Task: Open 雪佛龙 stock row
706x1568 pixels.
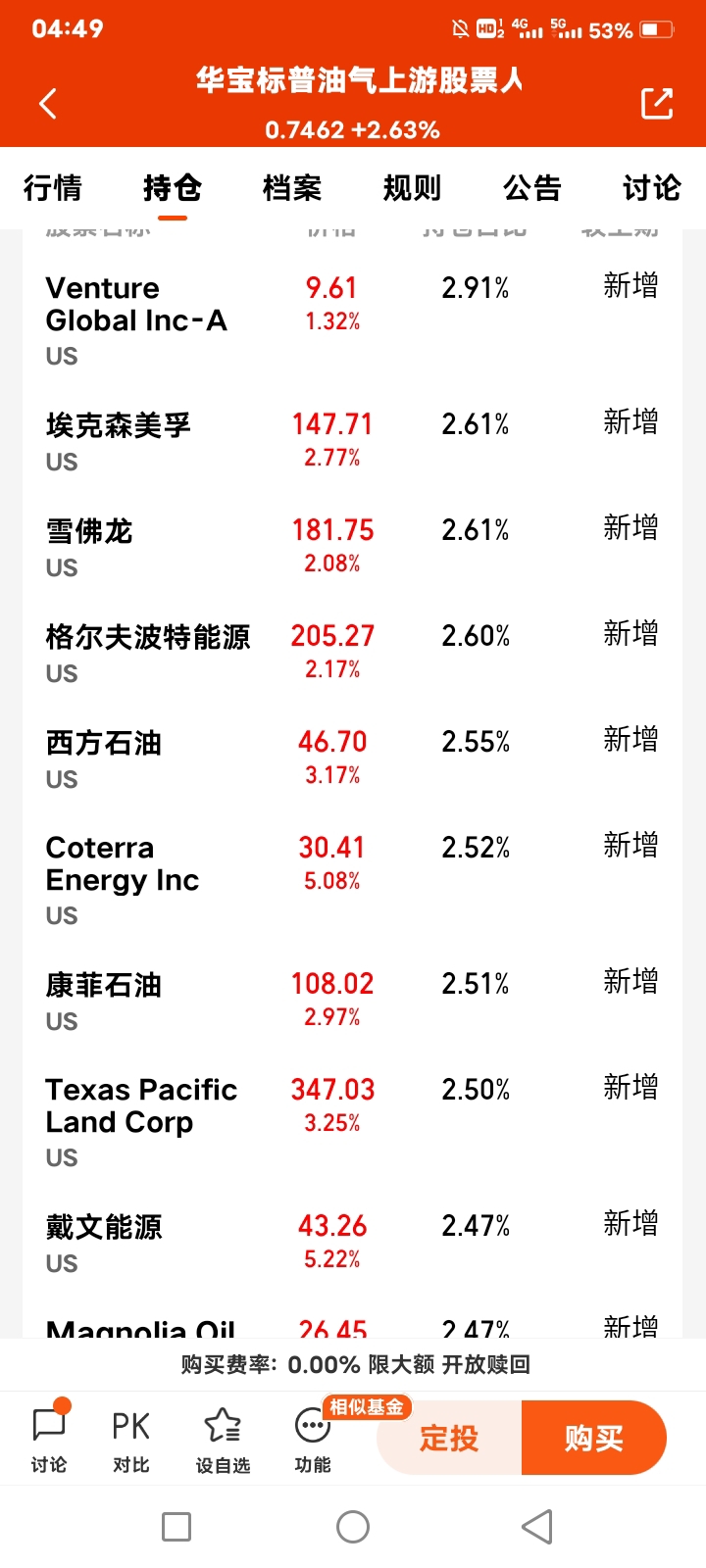Action: [x=89, y=531]
